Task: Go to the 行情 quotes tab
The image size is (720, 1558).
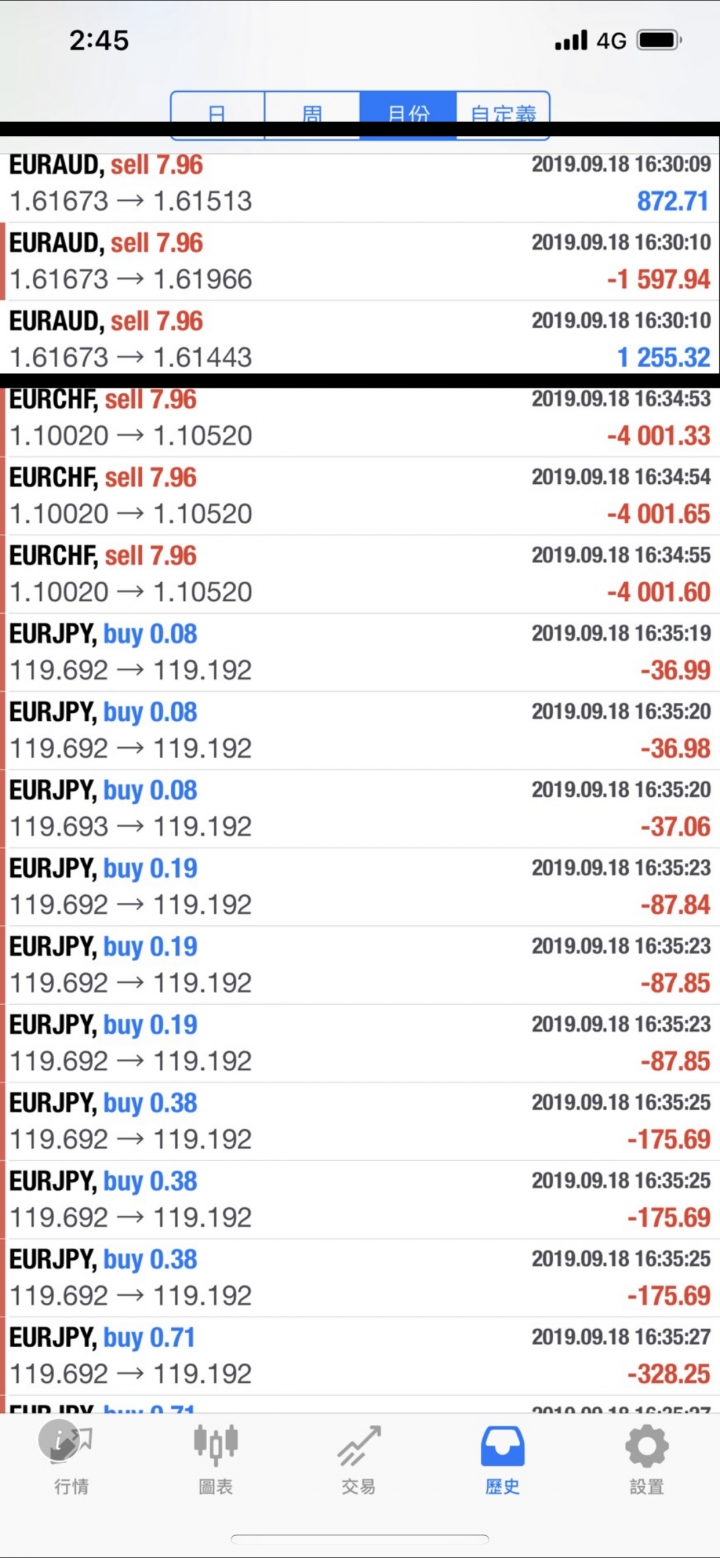Action: (x=71, y=1460)
